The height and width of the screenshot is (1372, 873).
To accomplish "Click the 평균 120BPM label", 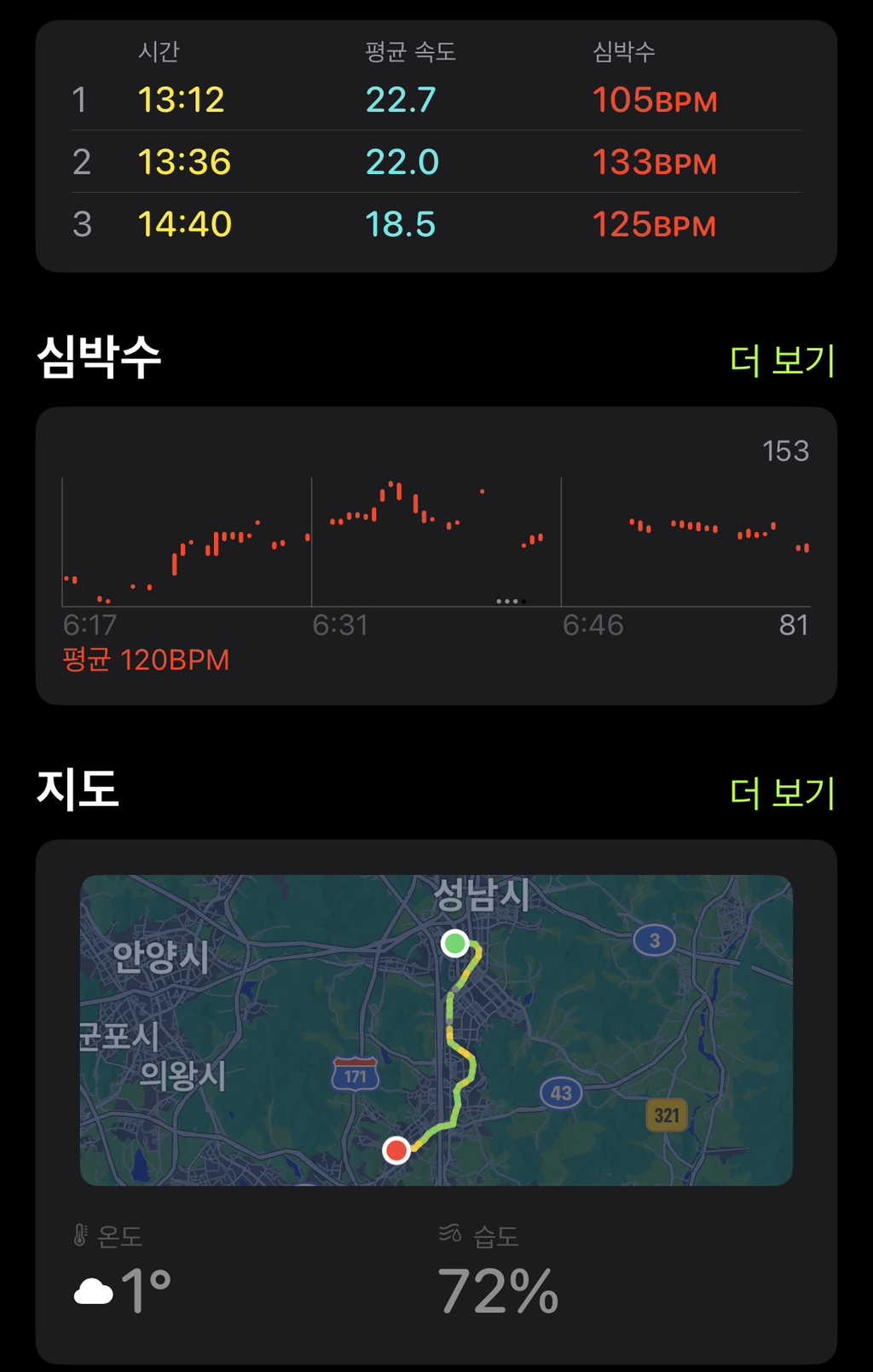I will coord(147,659).
